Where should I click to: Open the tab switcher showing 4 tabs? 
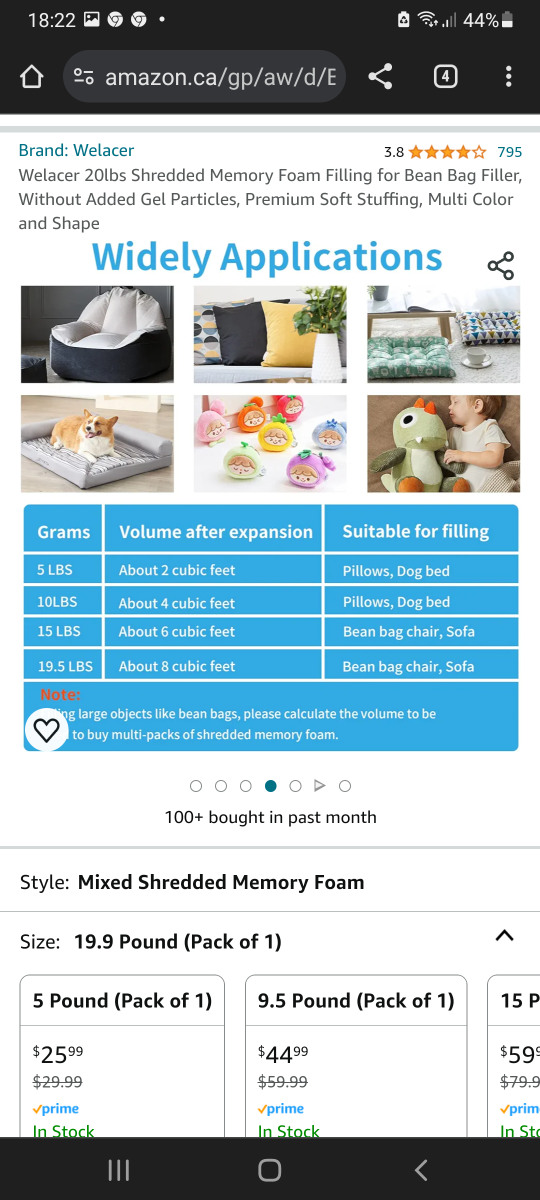tap(446, 77)
